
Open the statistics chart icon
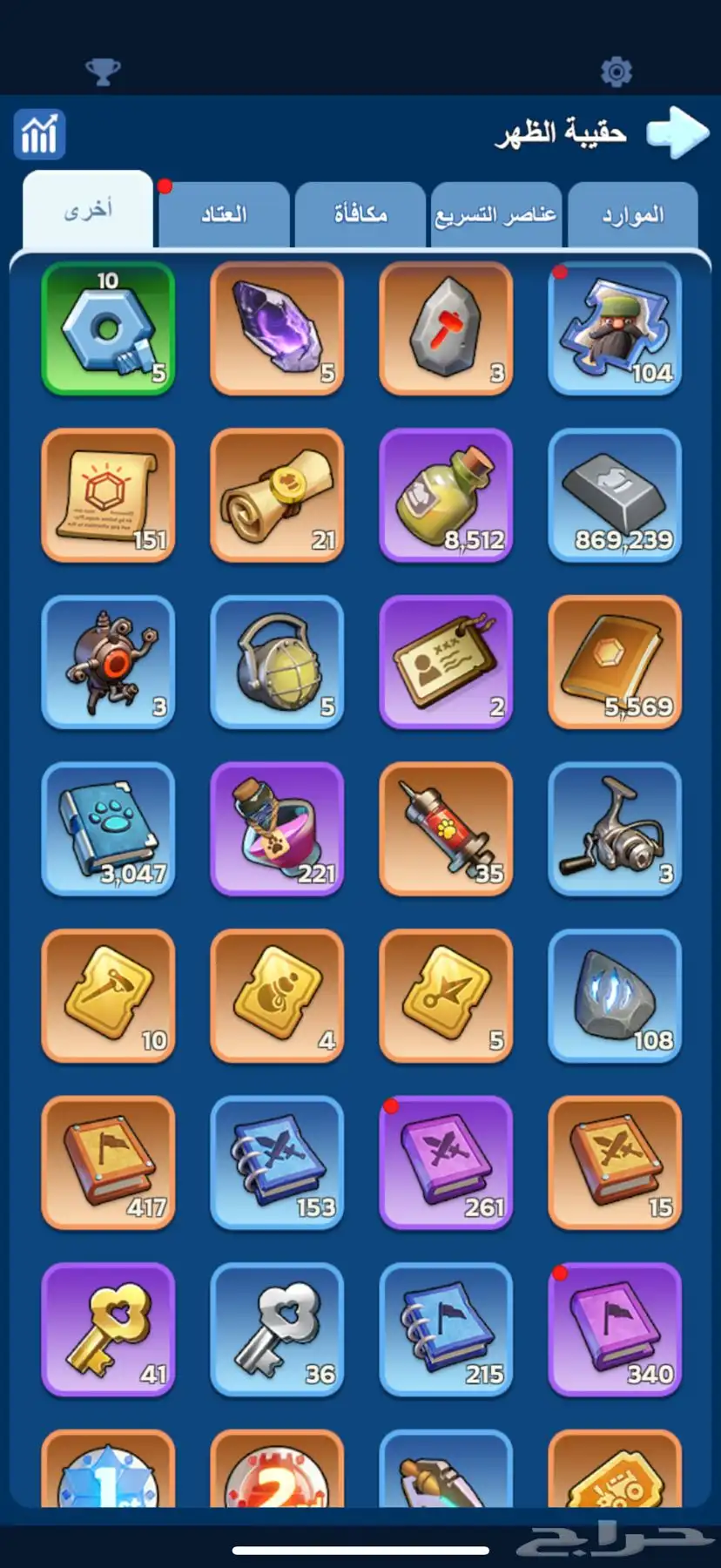[39, 134]
